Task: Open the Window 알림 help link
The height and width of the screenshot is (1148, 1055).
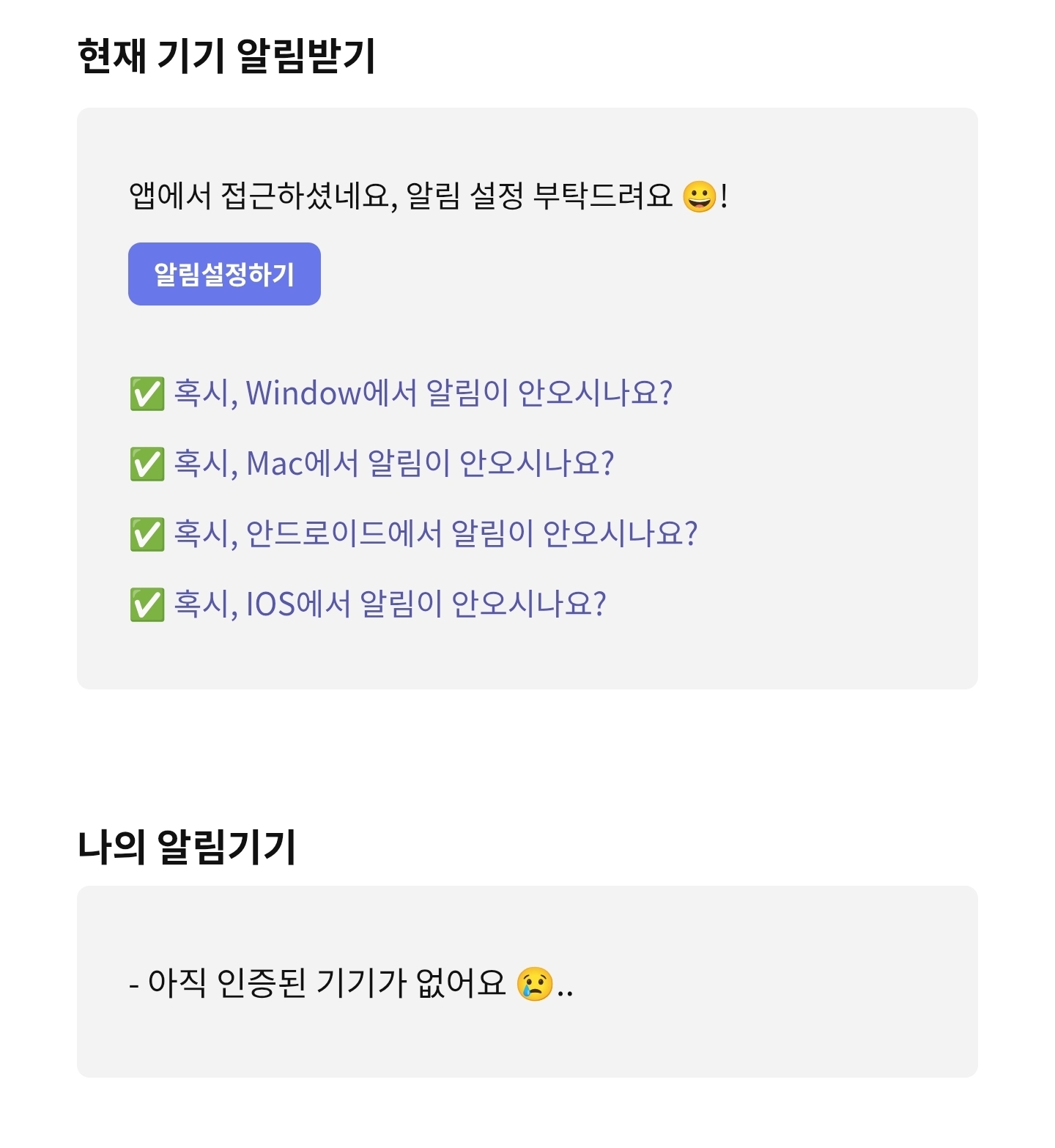Action: 422,393
